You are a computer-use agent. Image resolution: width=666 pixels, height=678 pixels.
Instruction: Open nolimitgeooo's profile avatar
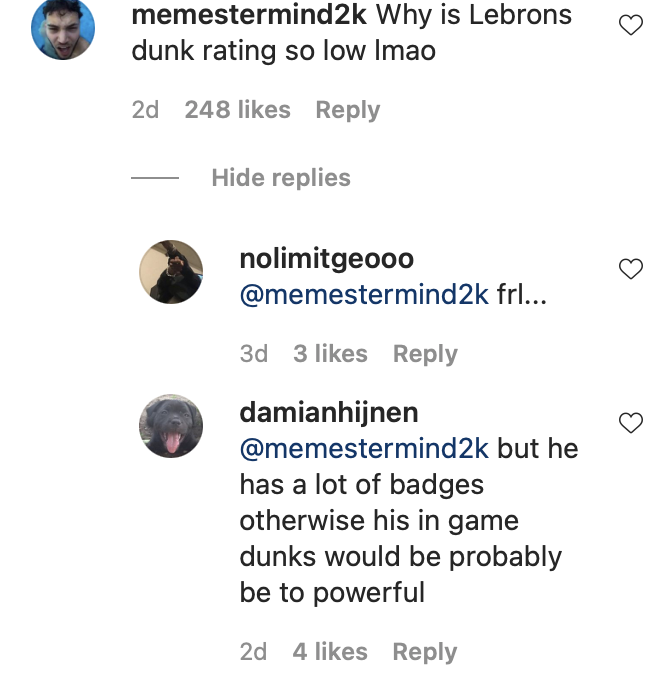pos(171,272)
